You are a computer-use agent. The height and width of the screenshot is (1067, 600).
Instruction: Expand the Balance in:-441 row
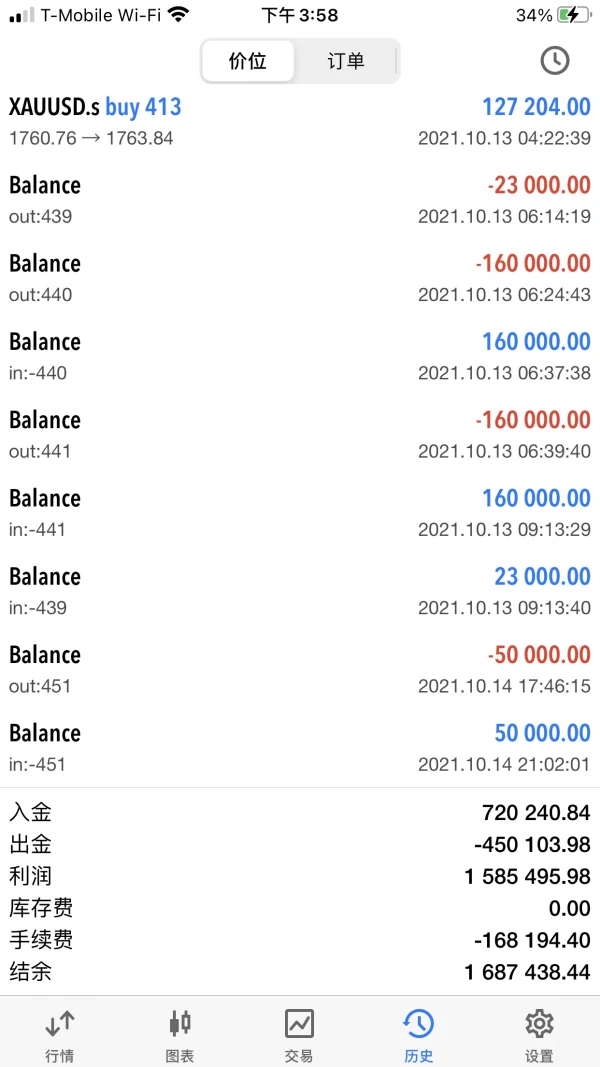point(300,512)
